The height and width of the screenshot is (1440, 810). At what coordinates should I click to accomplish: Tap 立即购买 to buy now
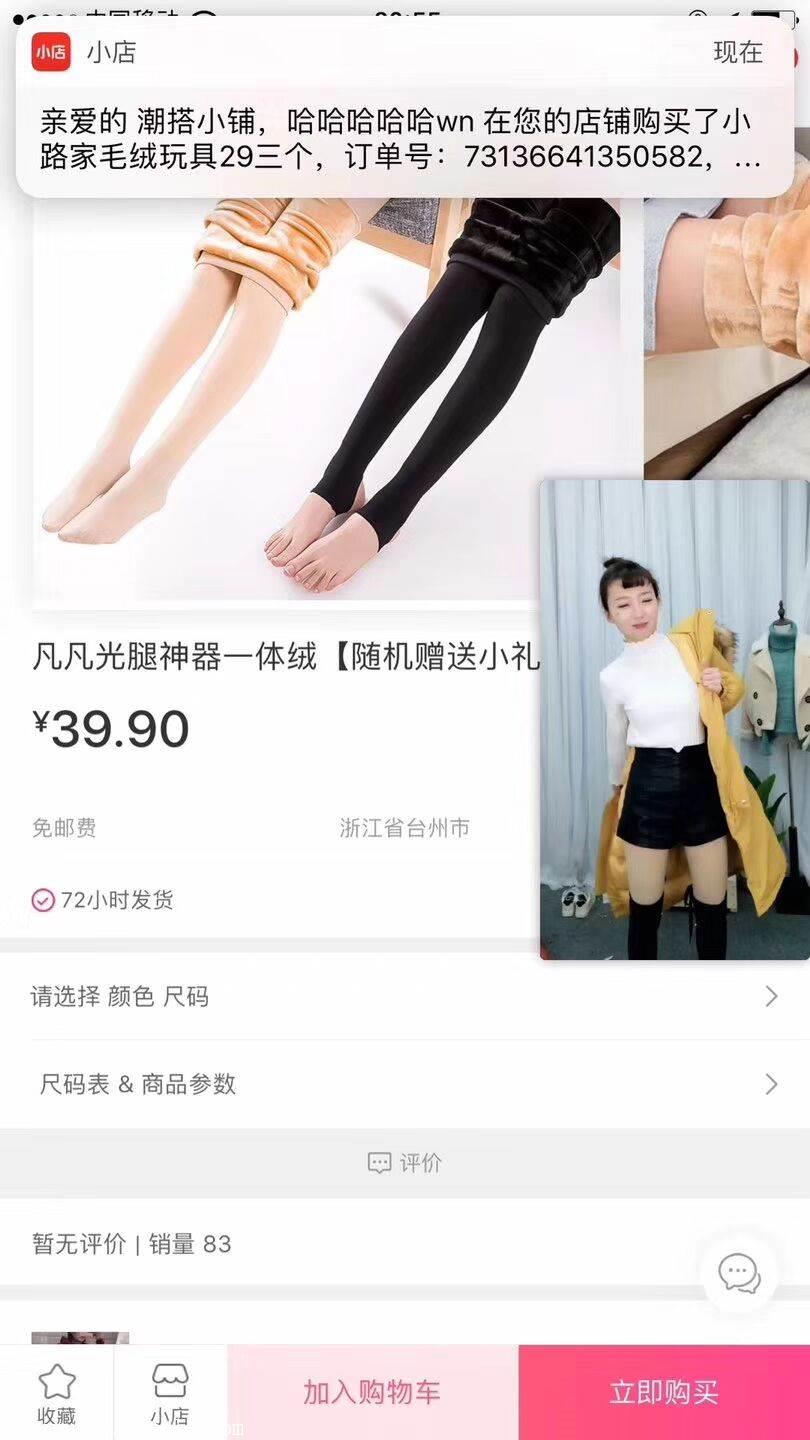(x=664, y=1392)
